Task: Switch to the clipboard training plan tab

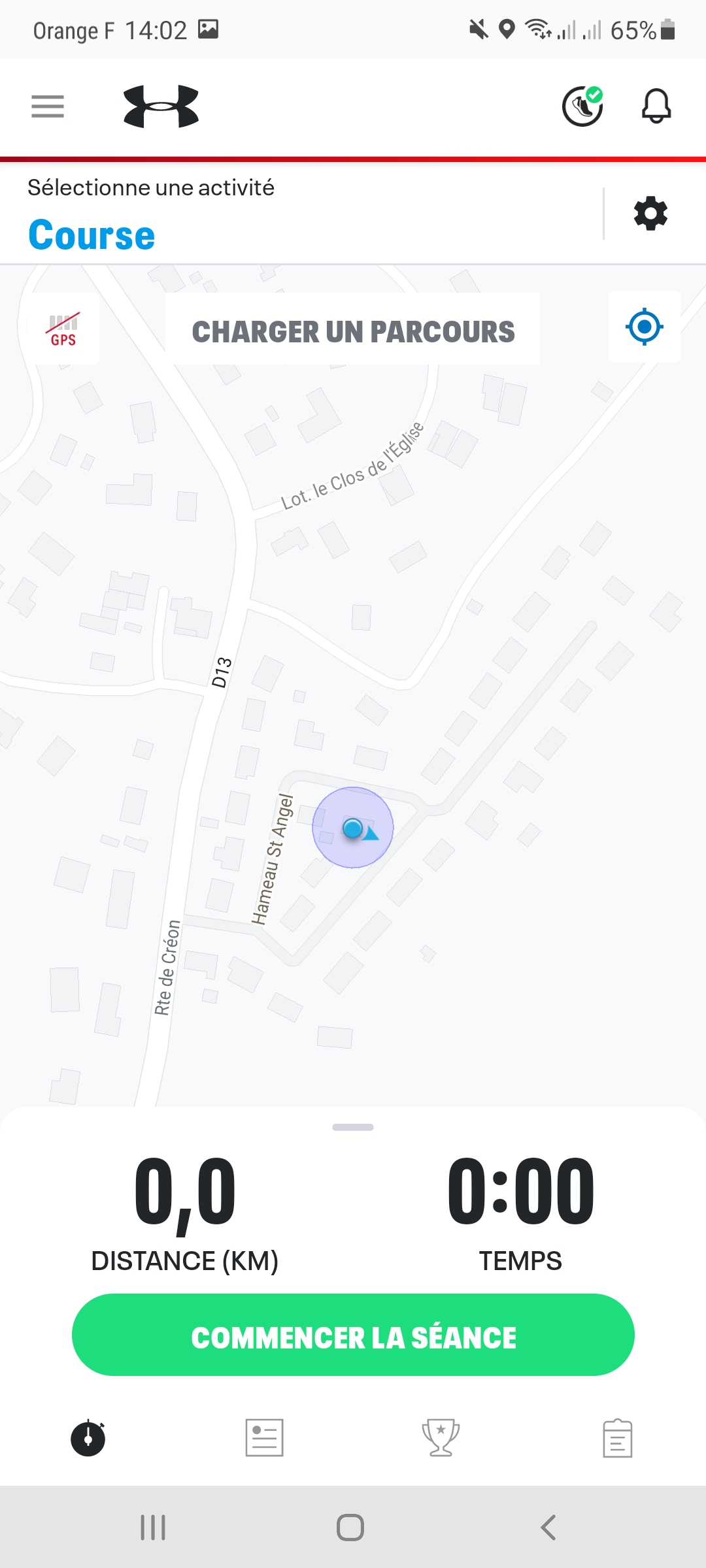Action: pyautogui.click(x=617, y=1437)
